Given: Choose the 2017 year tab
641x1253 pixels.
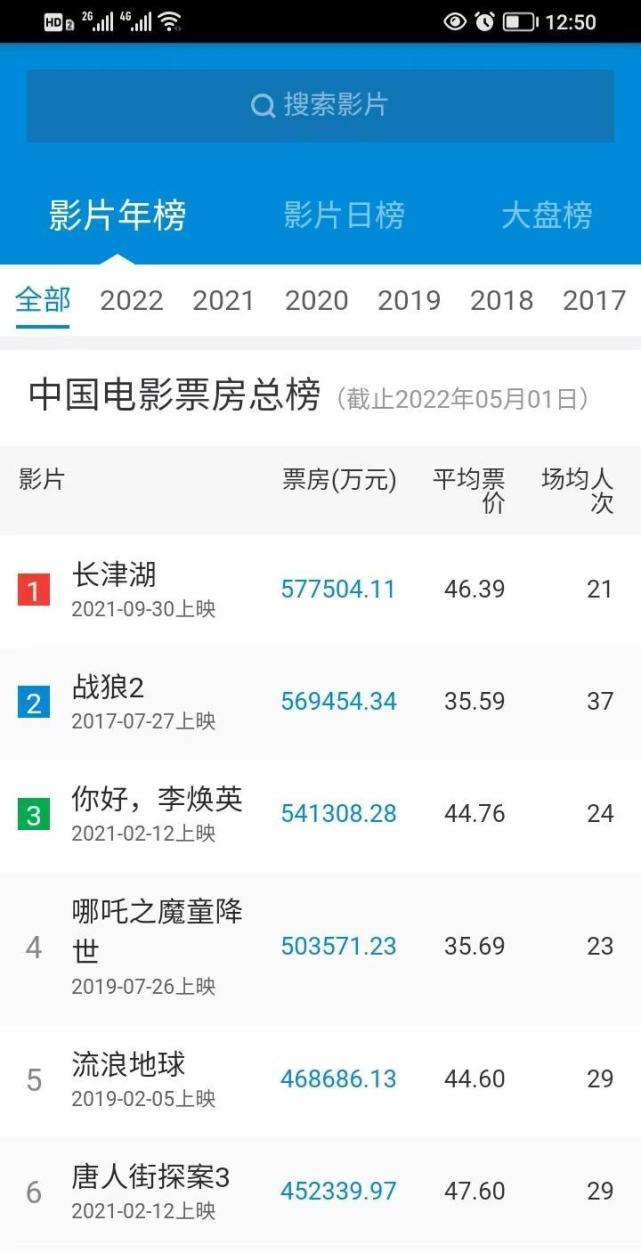Looking at the screenshot, I should (593, 300).
